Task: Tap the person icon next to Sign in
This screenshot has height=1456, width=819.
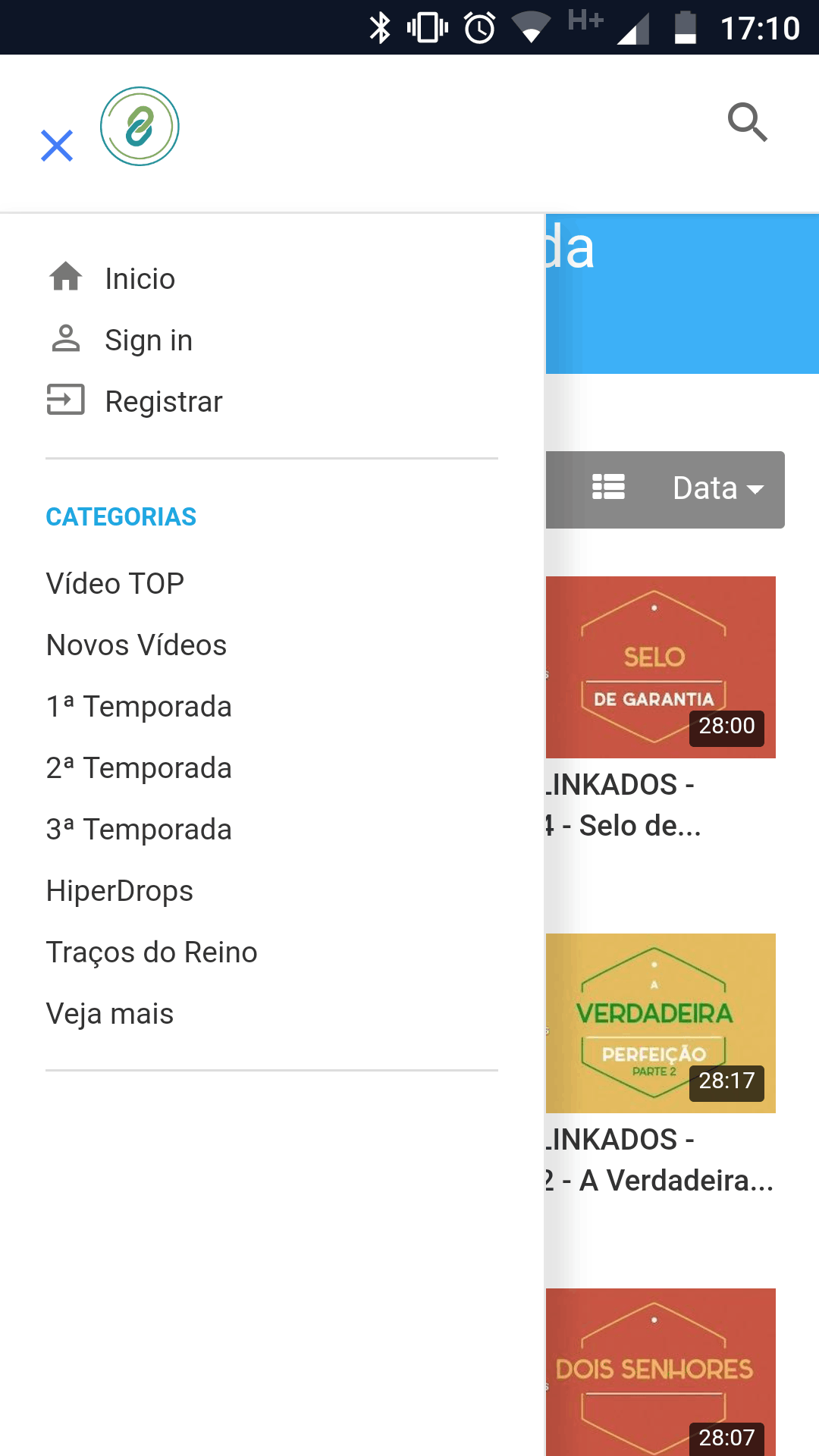Action: coord(66,339)
